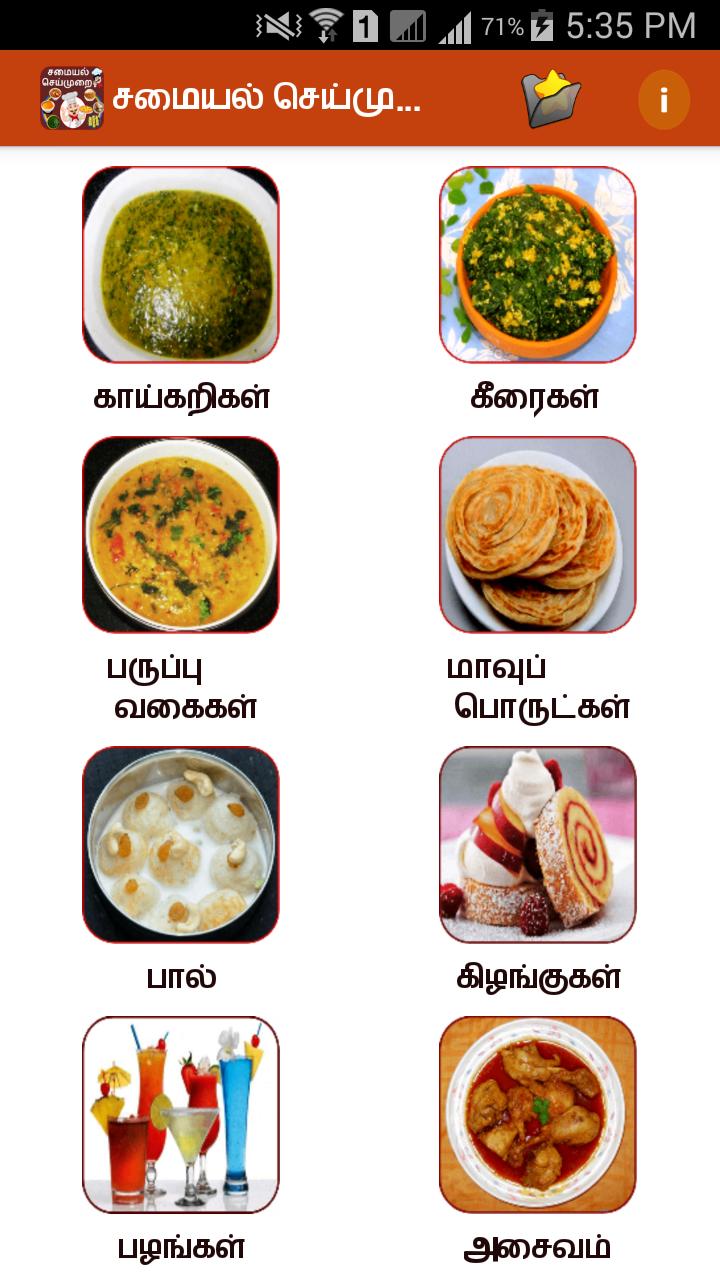The height and width of the screenshot is (1280, 720).
Task: Open the காய்கறிகள் recipe category
Action: point(181,265)
